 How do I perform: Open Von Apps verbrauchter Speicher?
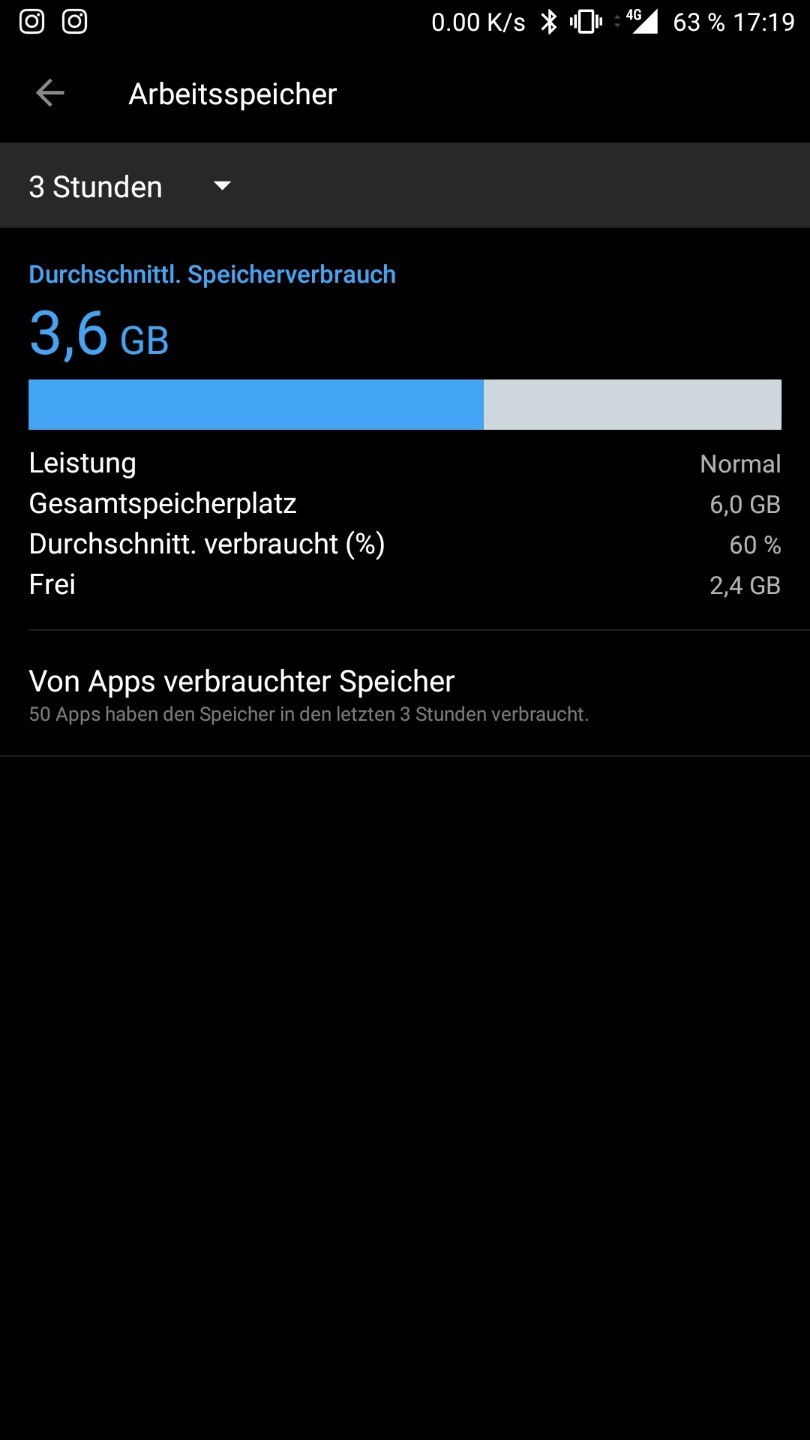tap(405, 694)
